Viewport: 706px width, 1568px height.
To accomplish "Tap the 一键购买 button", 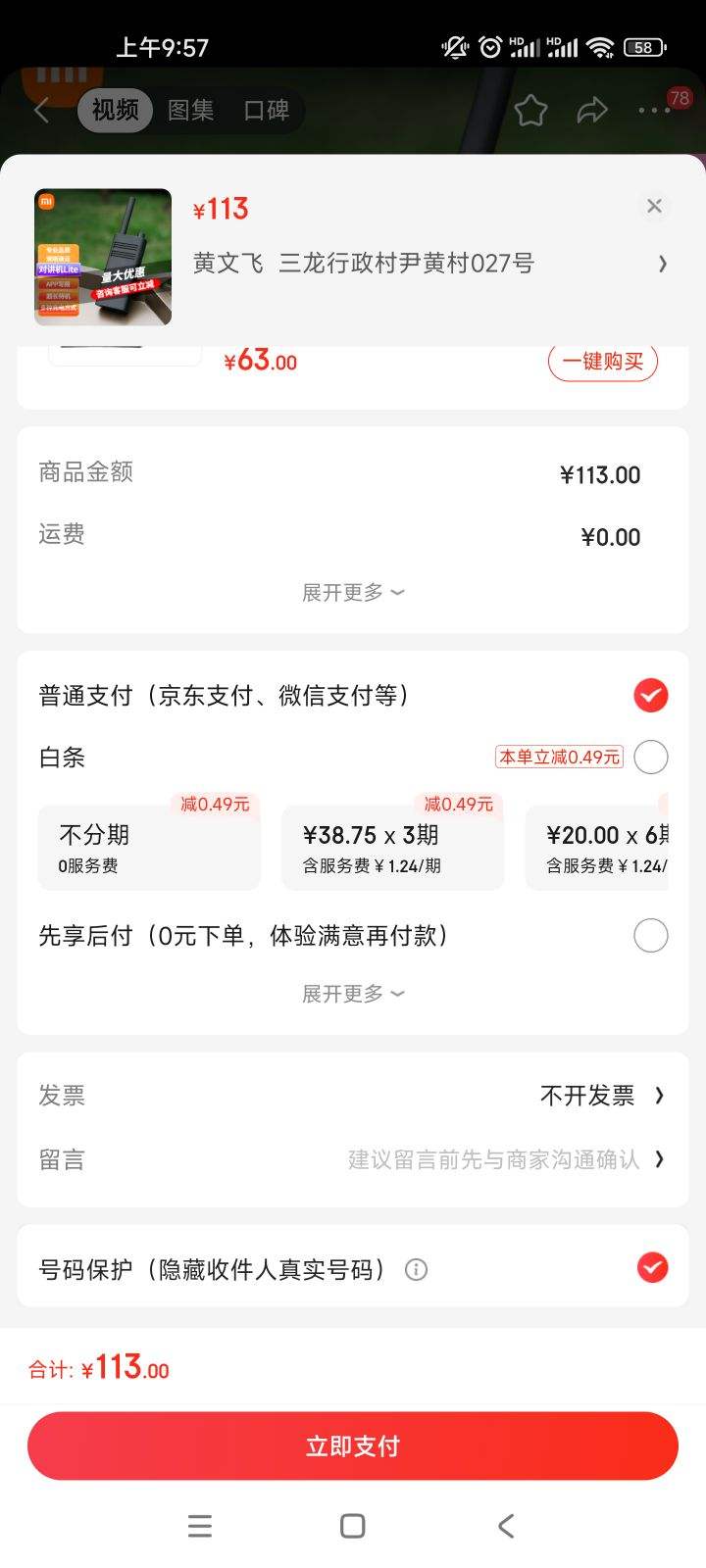I will (x=602, y=362).
